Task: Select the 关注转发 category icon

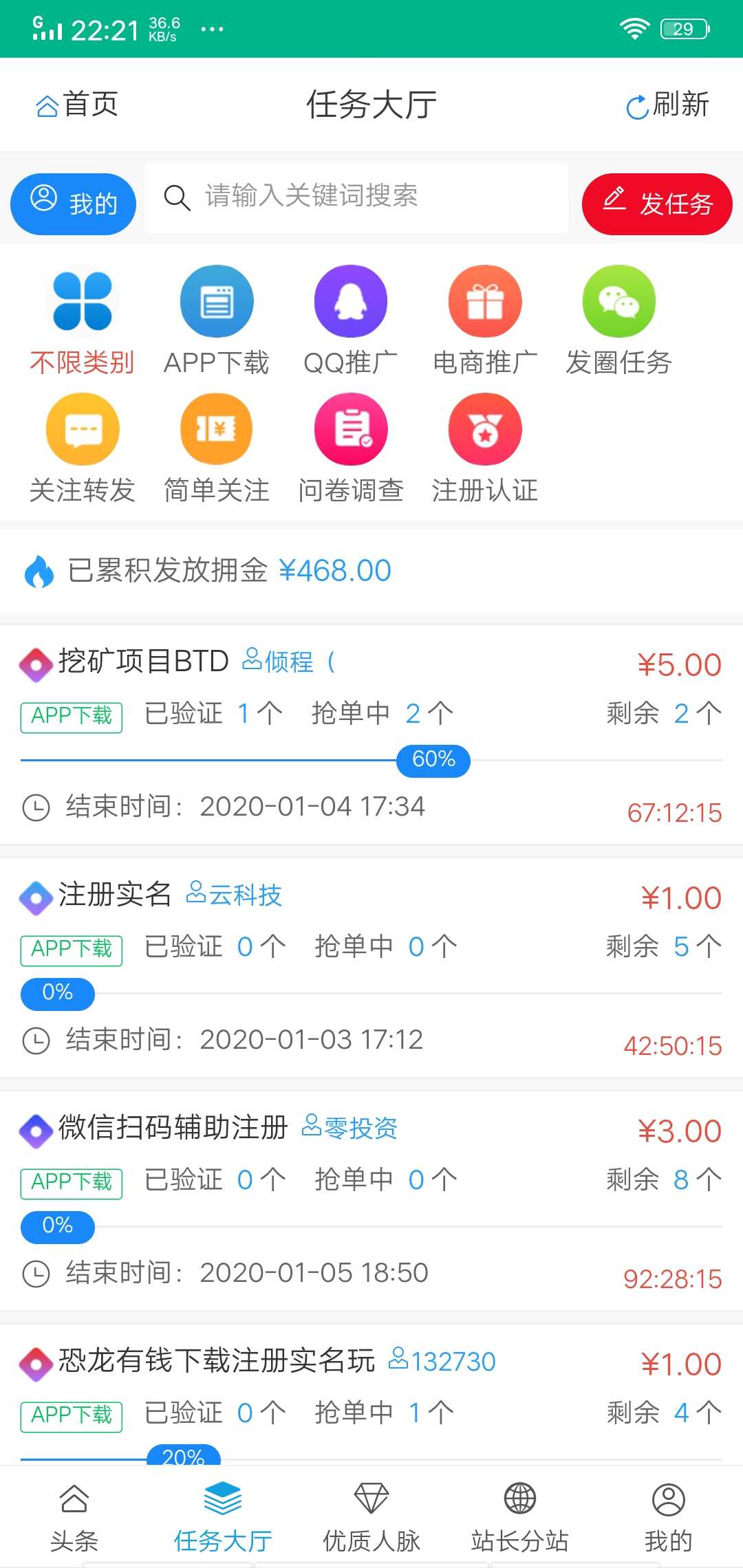Action: [82, 429]
